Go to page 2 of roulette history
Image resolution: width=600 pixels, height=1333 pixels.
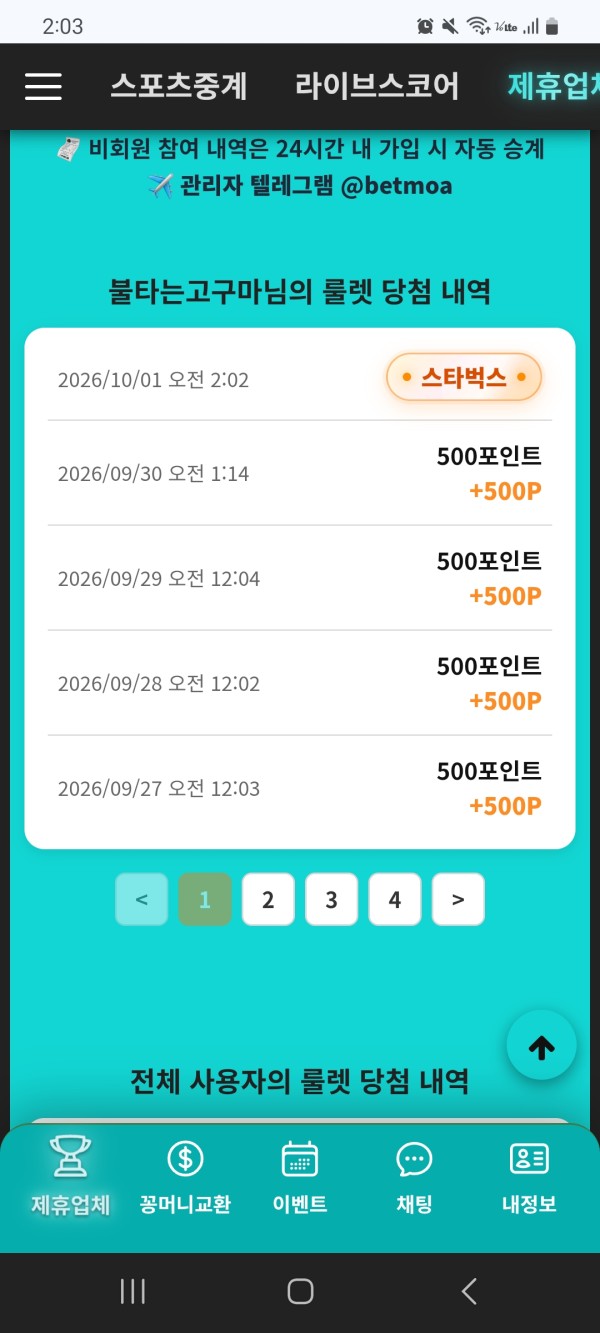pyautogui.click(x=268, y=899)
